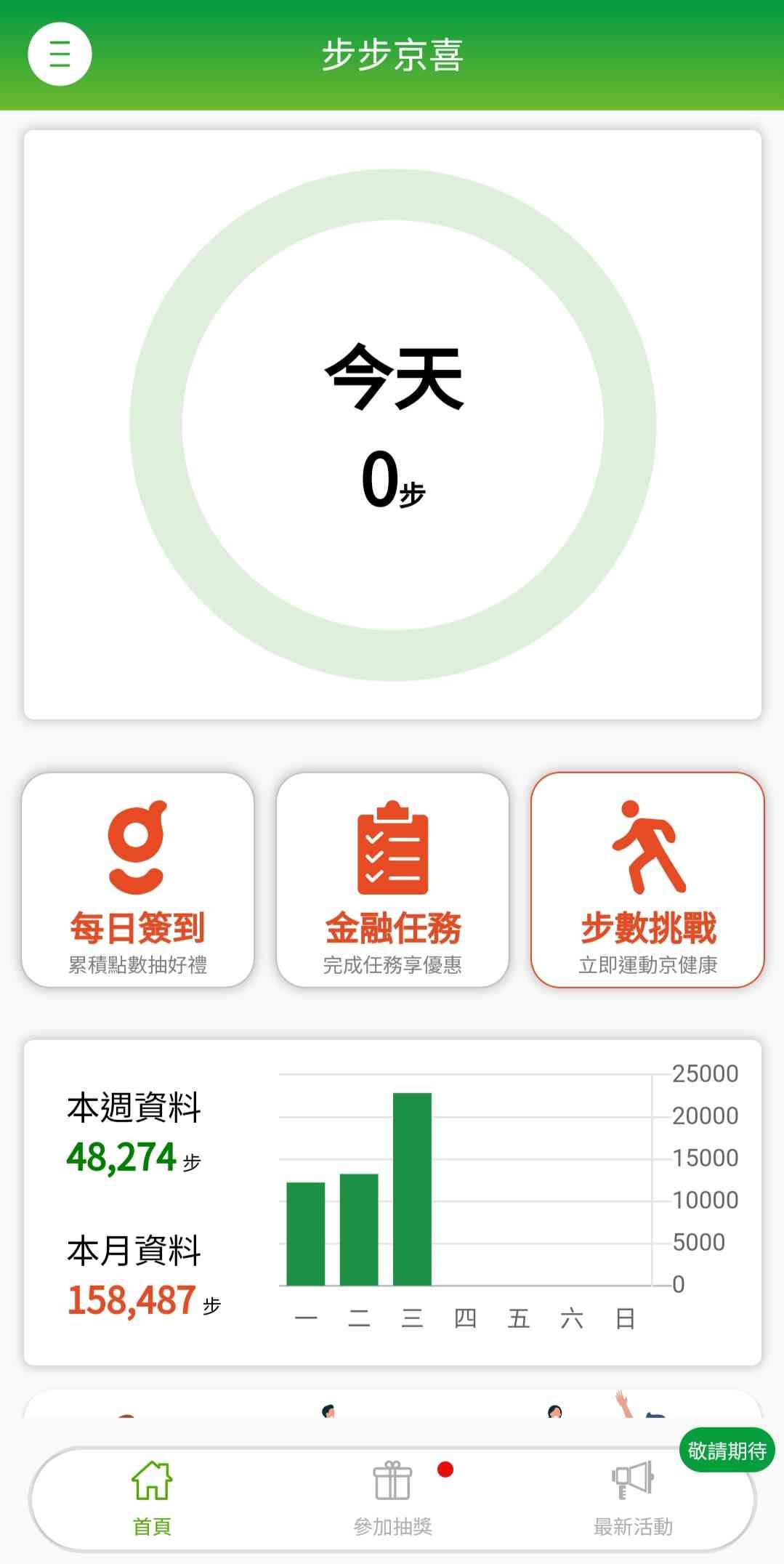Open 每日簽到 daily check-in
Screen dimensions: 784x1564
138,879
